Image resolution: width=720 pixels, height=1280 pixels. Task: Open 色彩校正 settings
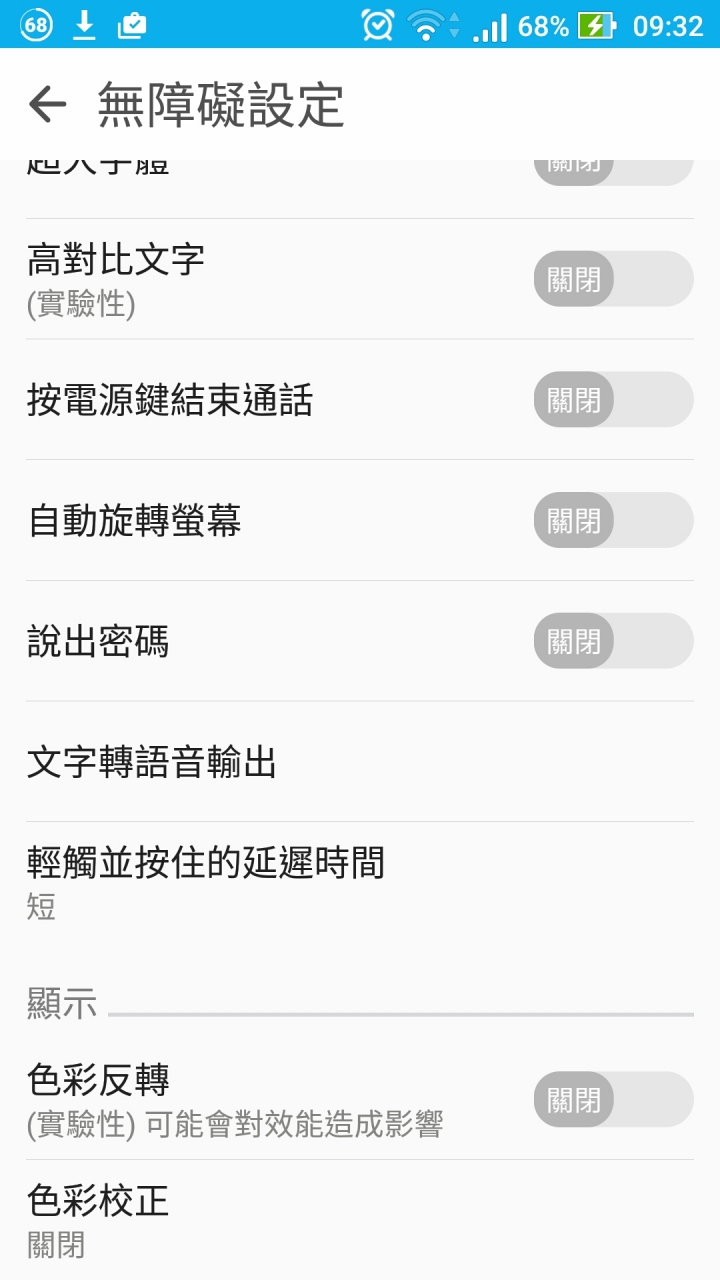(x=360, y=1220)
